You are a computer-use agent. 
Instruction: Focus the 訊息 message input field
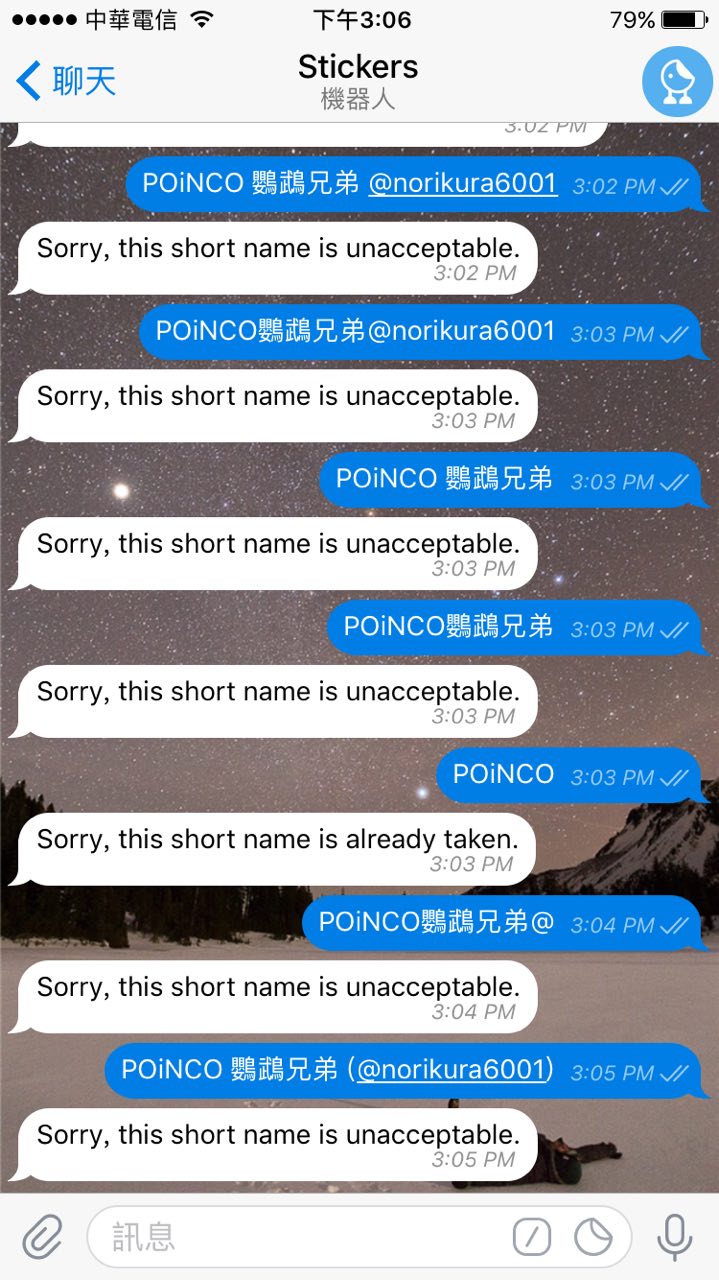[x=300, y=1237]
